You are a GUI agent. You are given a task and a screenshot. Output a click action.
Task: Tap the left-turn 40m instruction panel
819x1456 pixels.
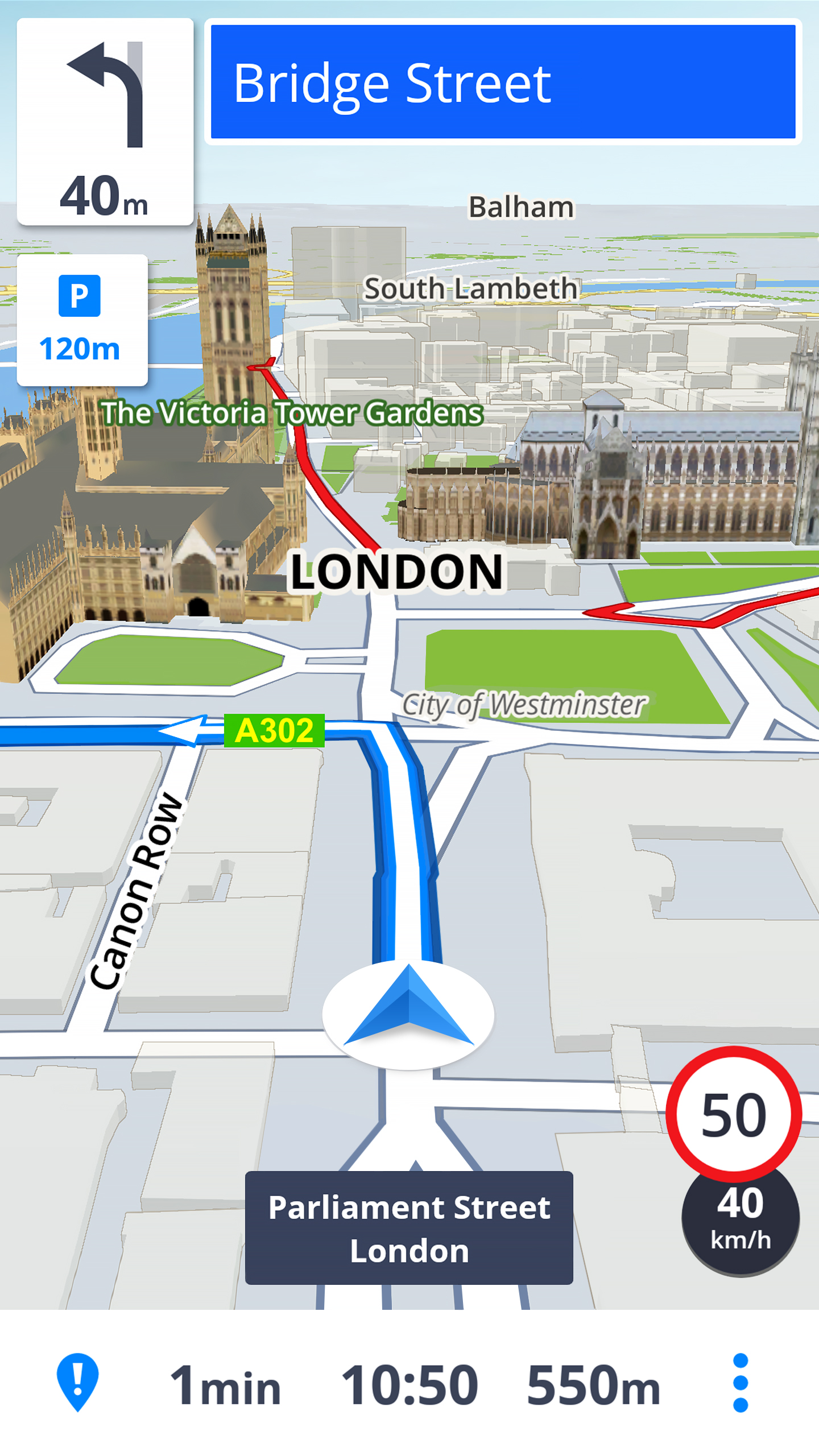(105, 122)
